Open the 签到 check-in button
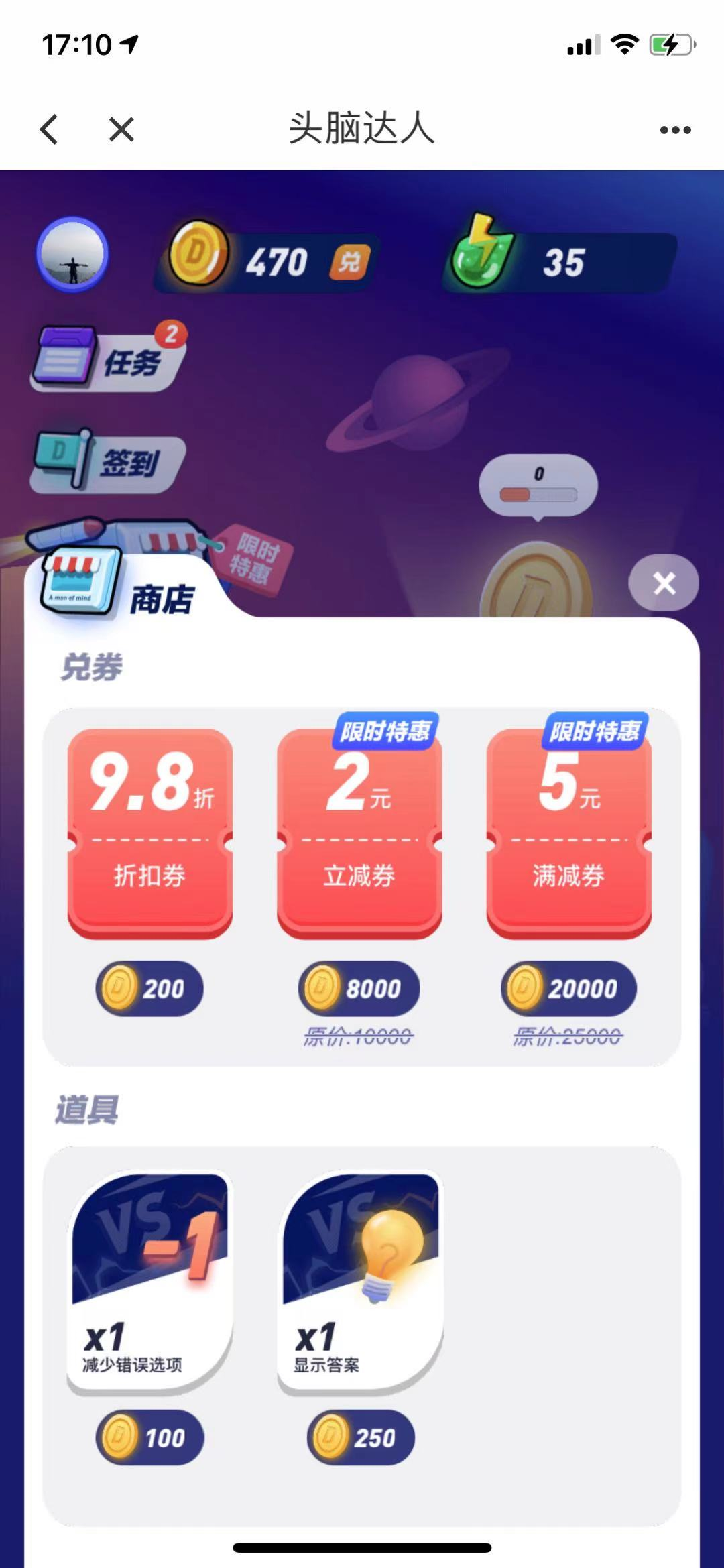This screenshot has width=724, height=1568. pyautogui.click(x=107, y=462)
